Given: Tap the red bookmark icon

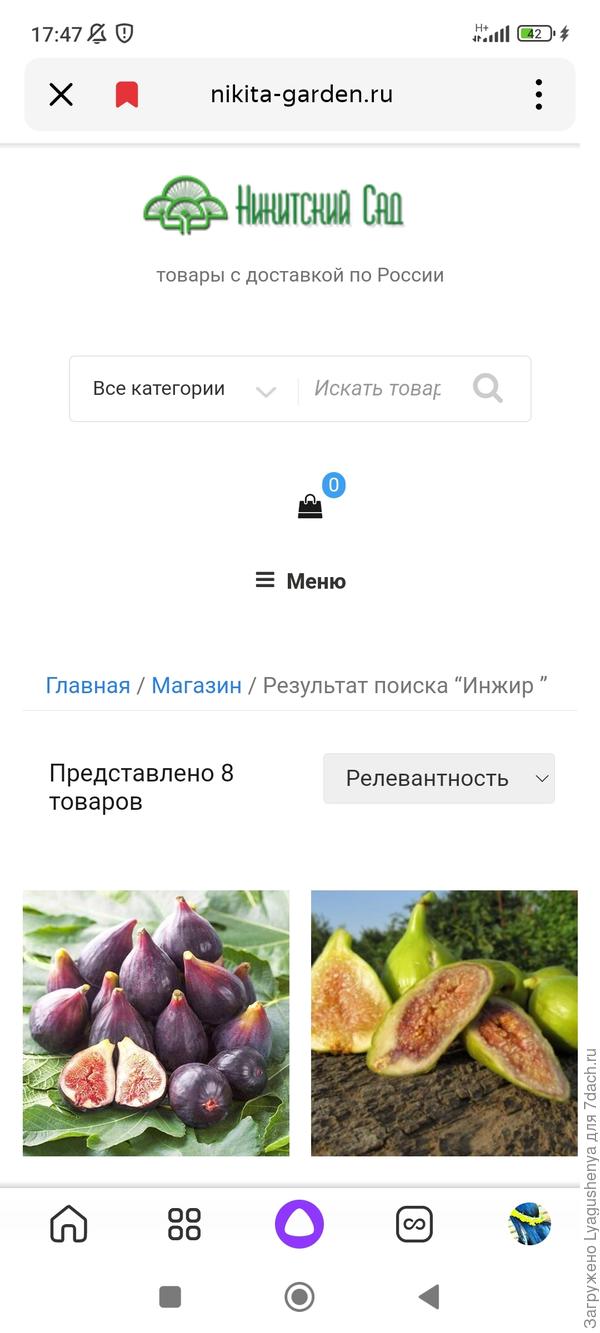Looking at the screenshot, I should pyautogui.click(x=127, y=95).
